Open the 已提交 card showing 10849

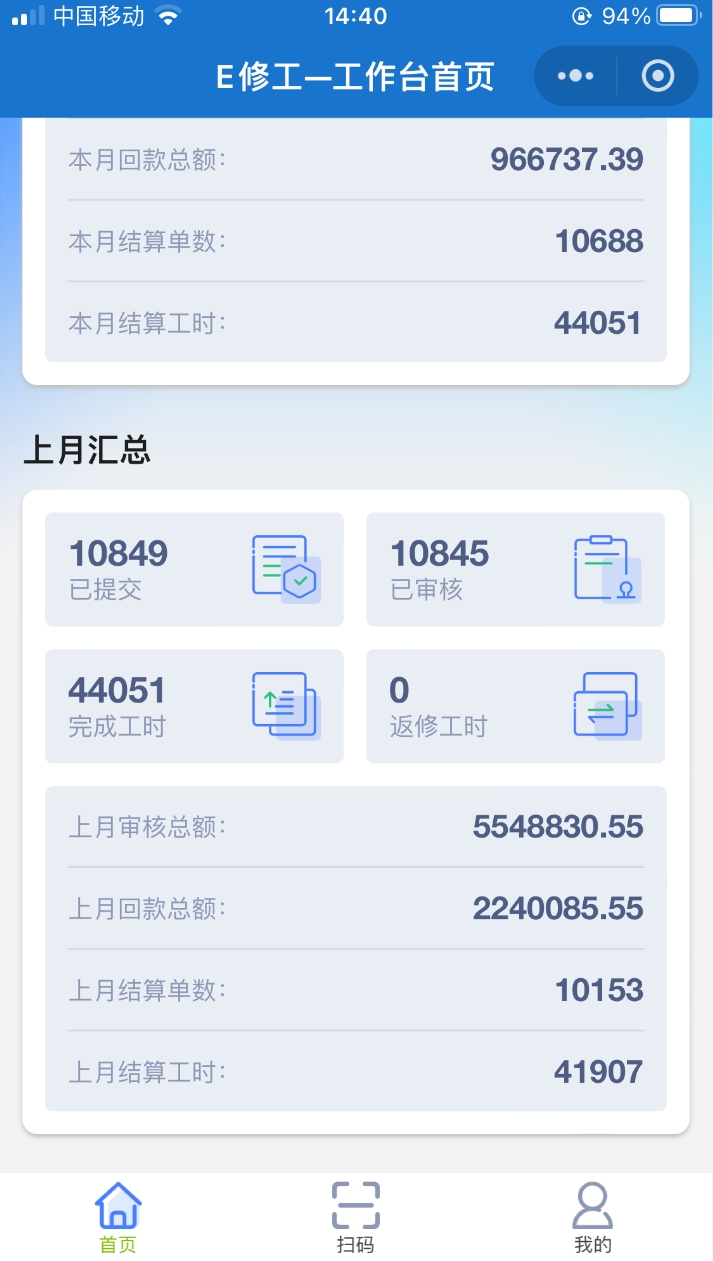[194, 569]
